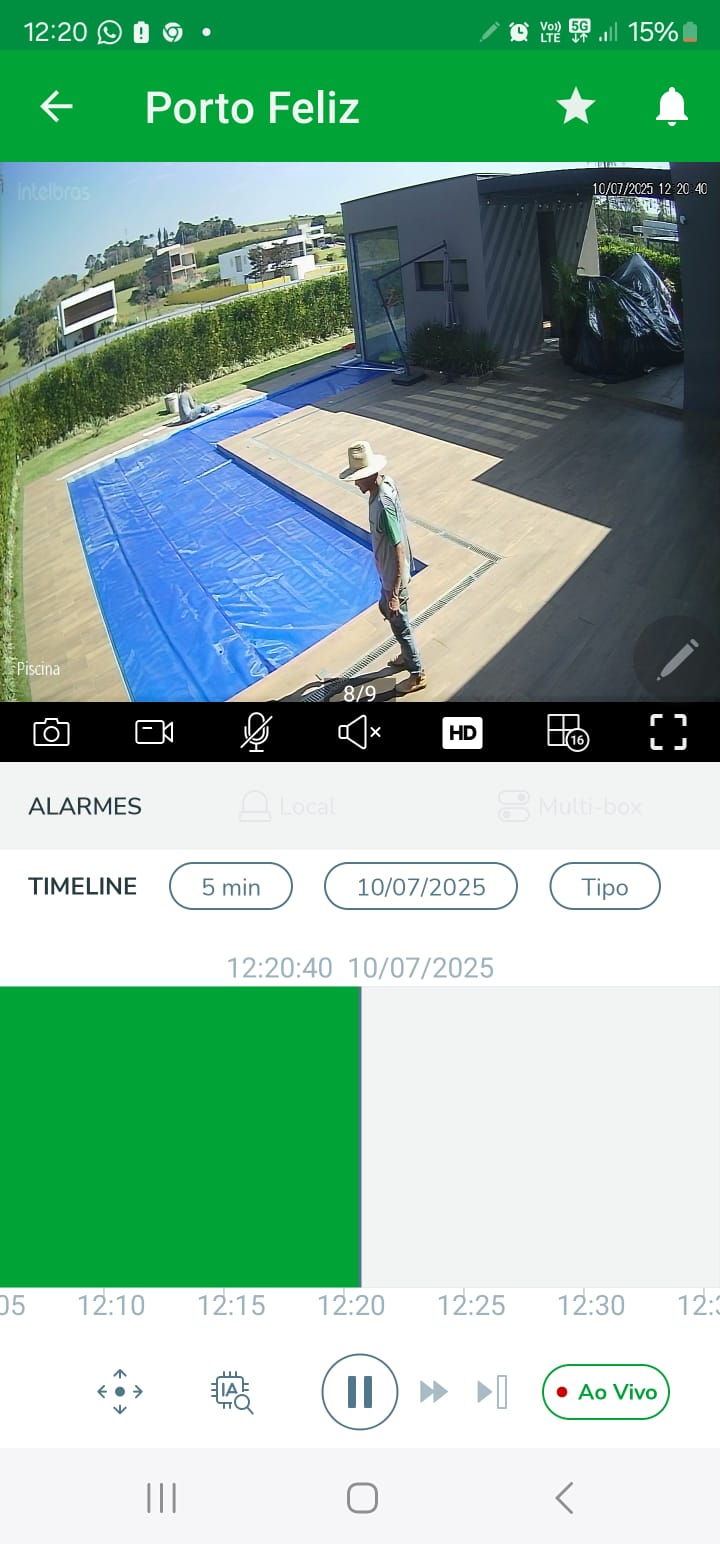Open the 16-camera grid layout

[x=567, y=733]
